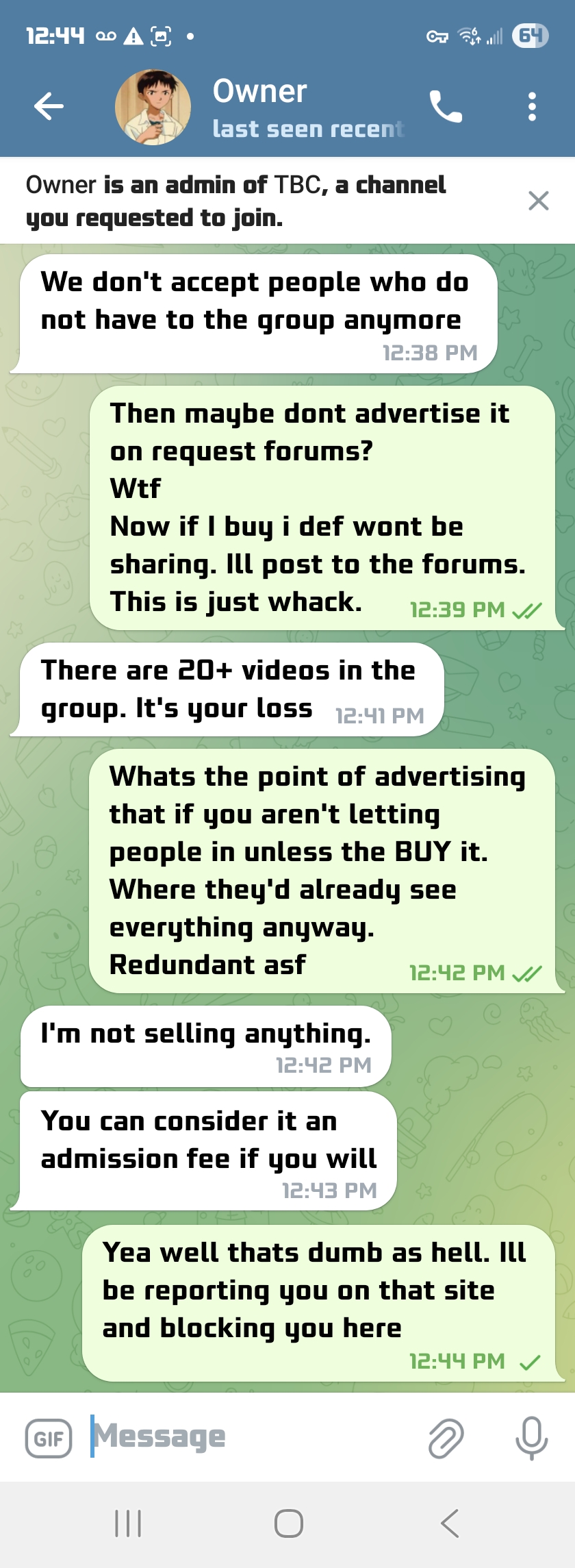The image size is (575, 1568).
Task: Attach a file with the paperclip
Action: click(446, 1437)
